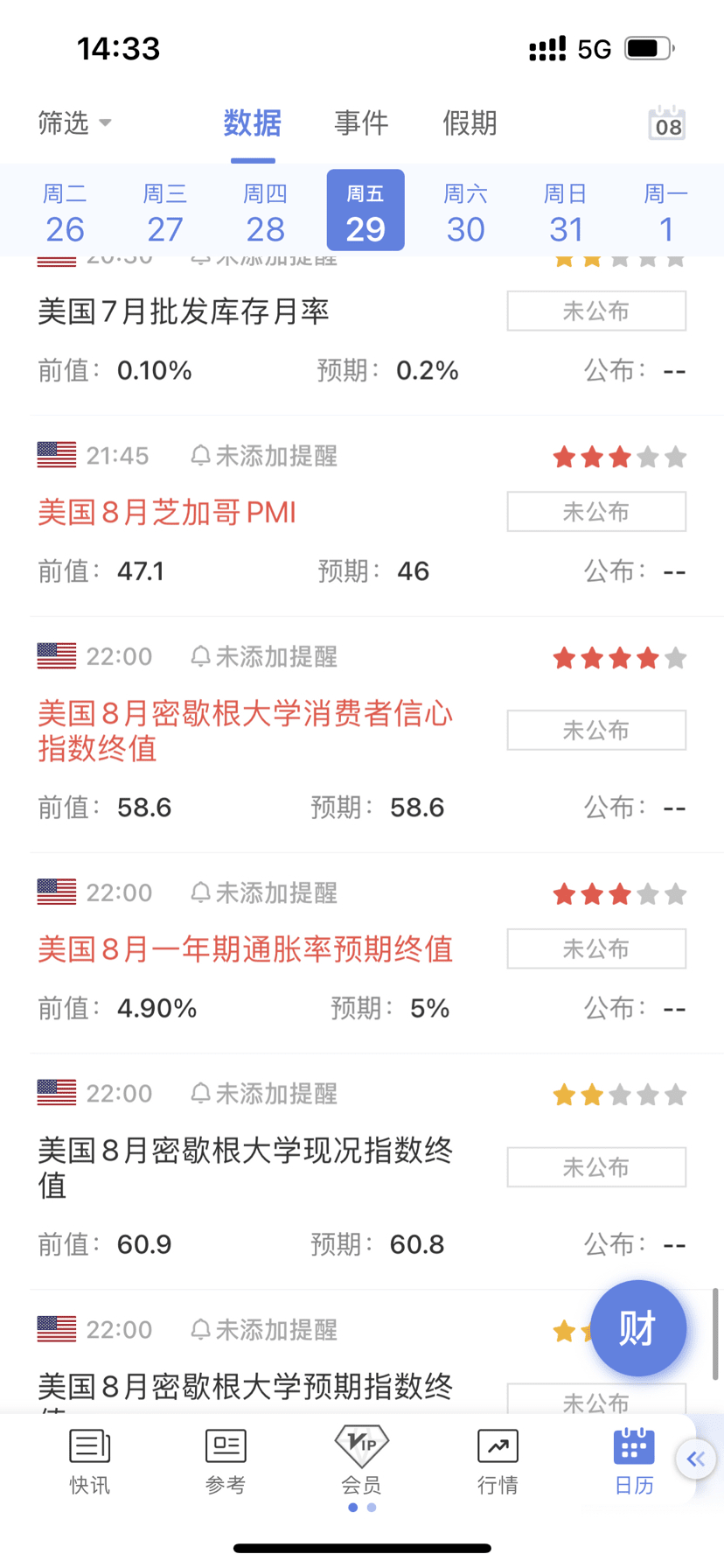The image size is (724, 1568).
Task: Add reminder for 美国8月一年期通胀率预期终值
Action: click(264, 892)
